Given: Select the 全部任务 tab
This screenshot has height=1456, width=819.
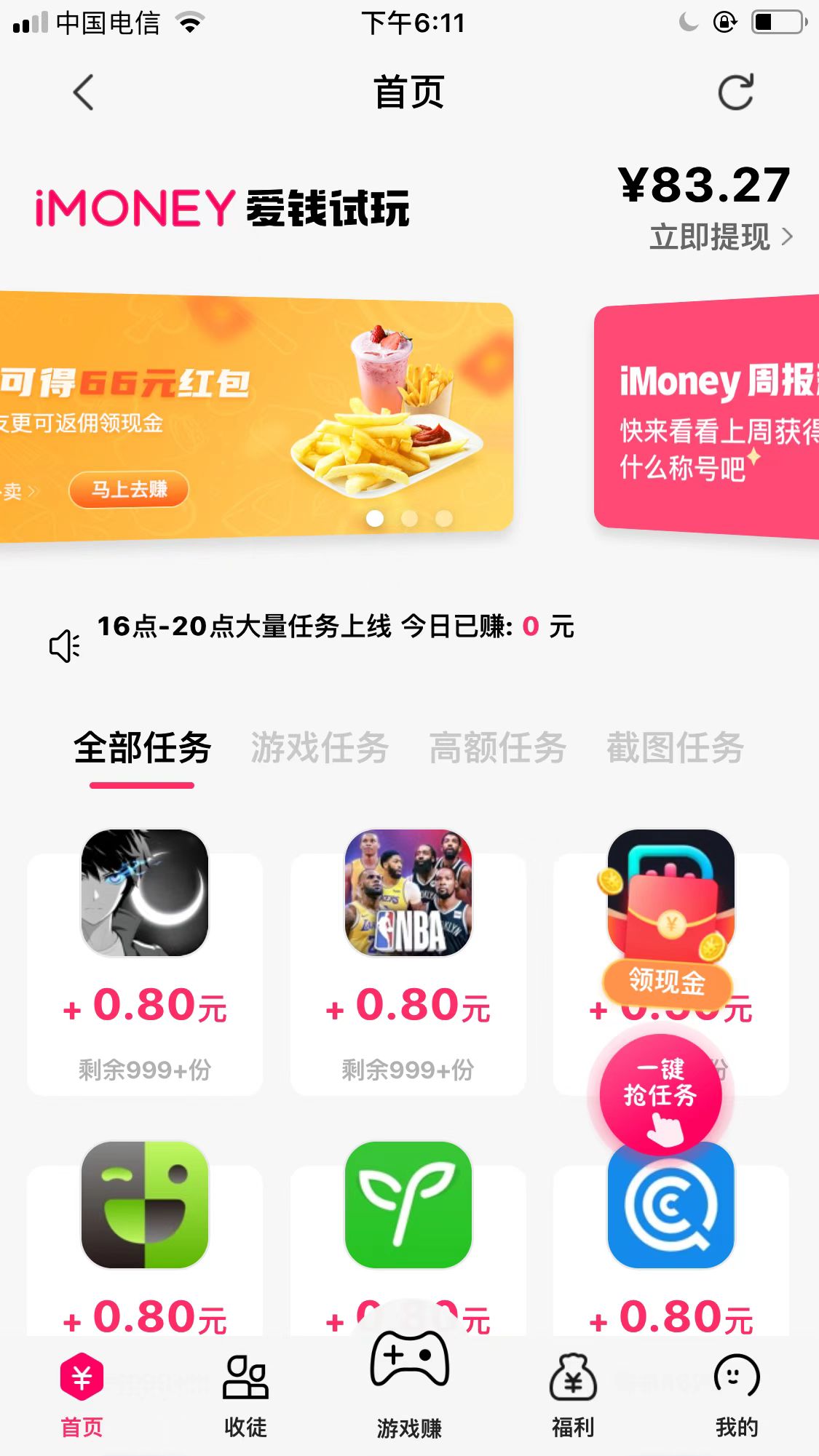Looking at the screenshot, I should tap(143, 749).
